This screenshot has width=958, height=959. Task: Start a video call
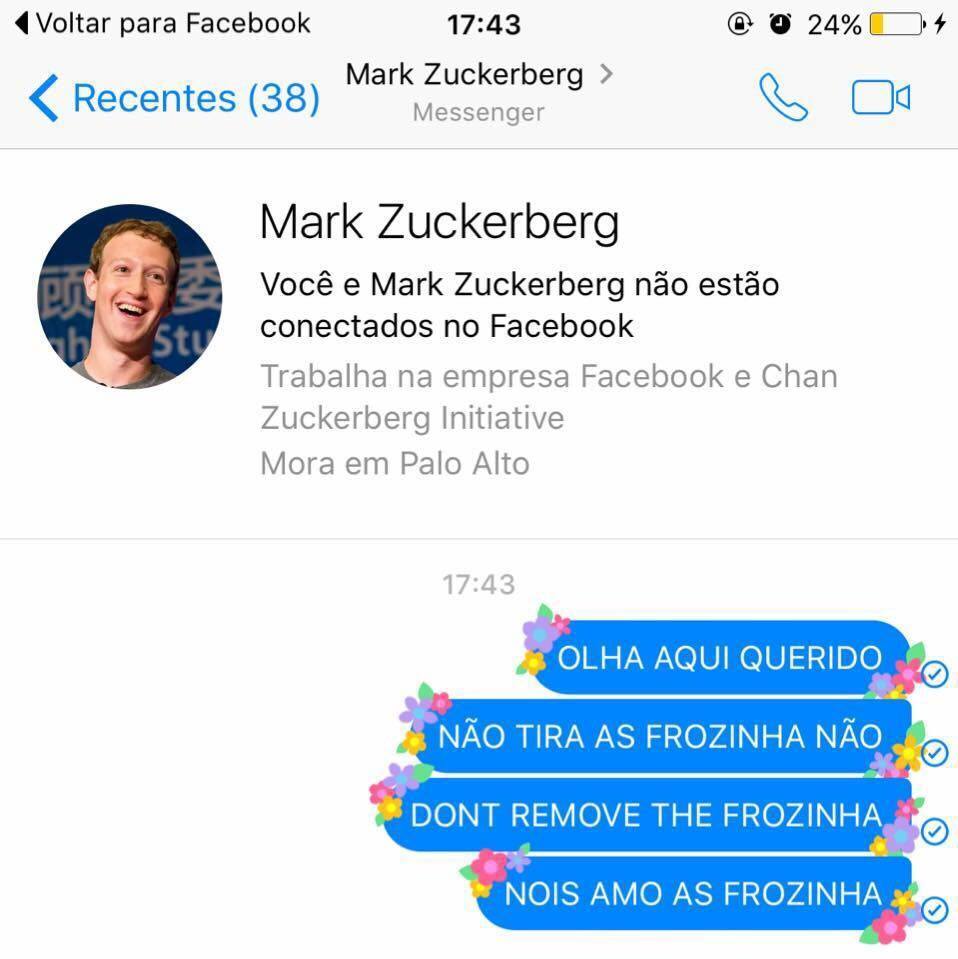(880, 98)
